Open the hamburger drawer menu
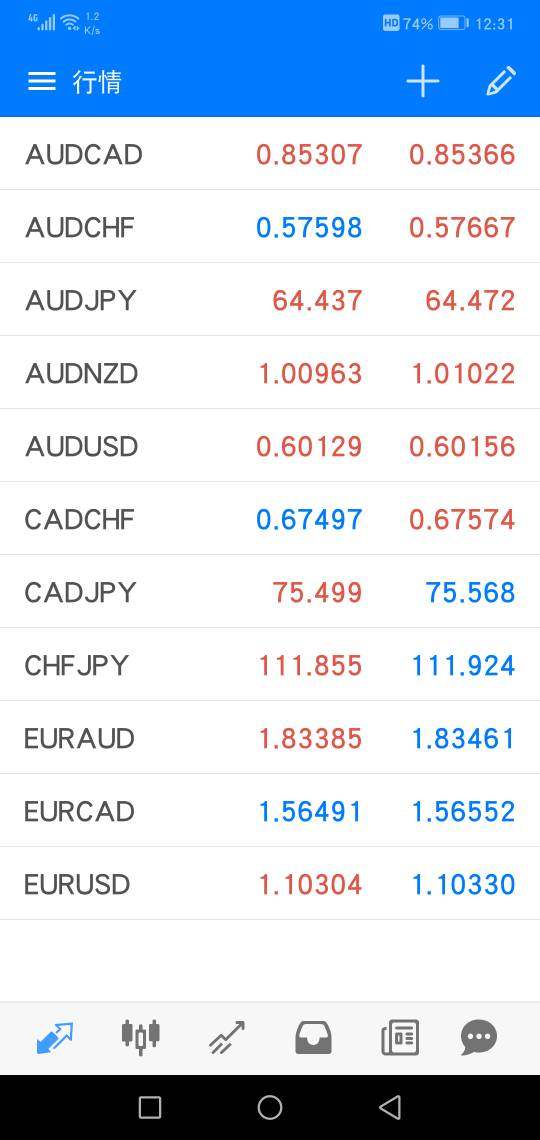This screenshot has width=540, height=1140. click(x=41, y=81)
